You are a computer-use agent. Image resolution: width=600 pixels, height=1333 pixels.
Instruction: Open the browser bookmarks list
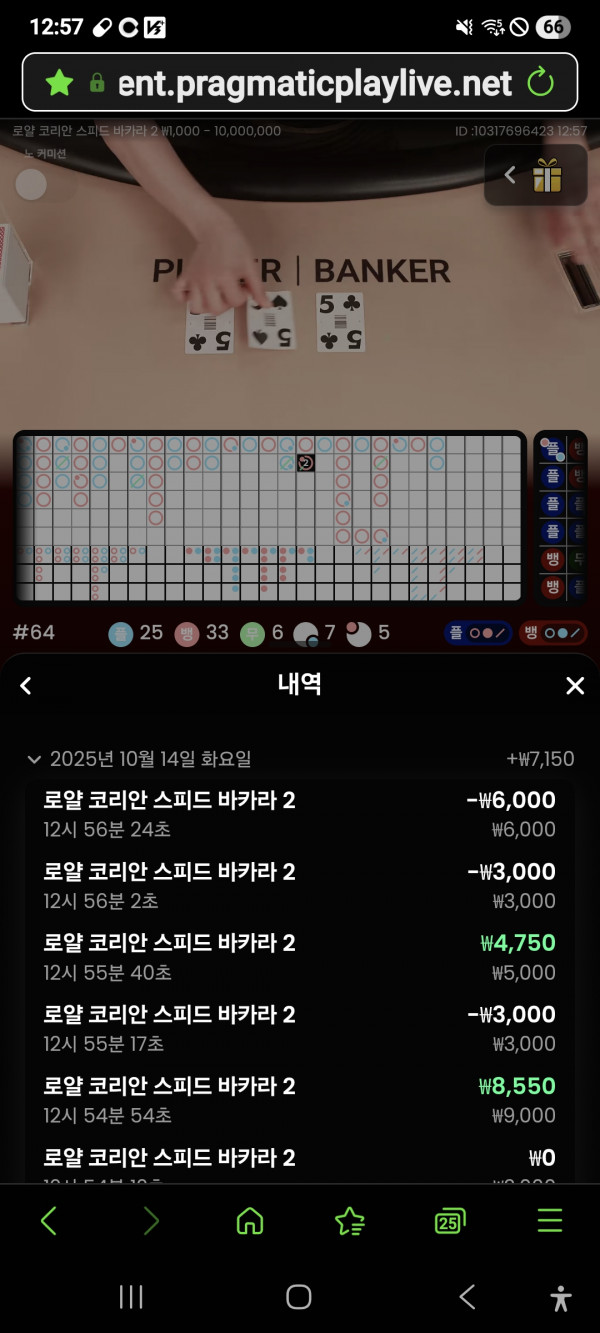[349, 1221]
